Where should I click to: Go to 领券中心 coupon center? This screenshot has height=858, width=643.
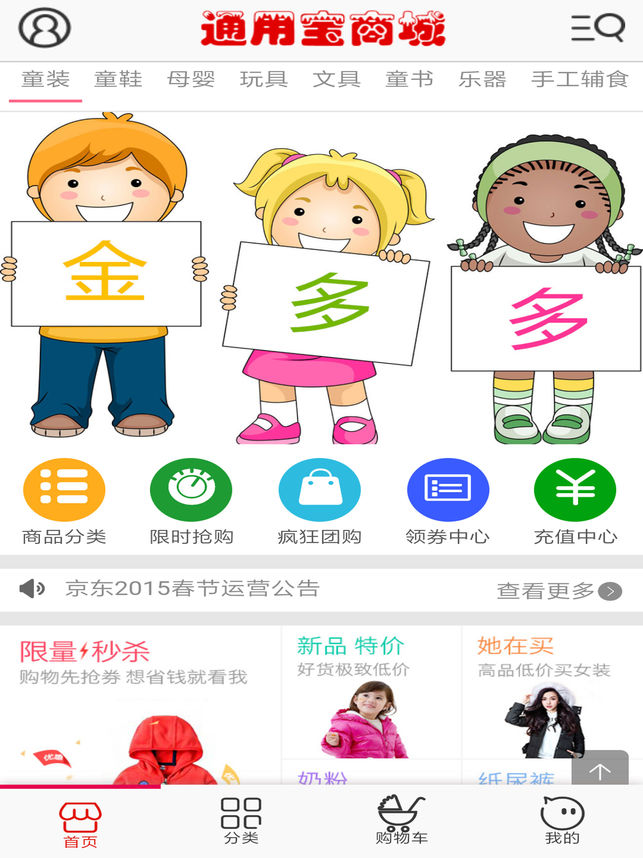coord(447,502)
